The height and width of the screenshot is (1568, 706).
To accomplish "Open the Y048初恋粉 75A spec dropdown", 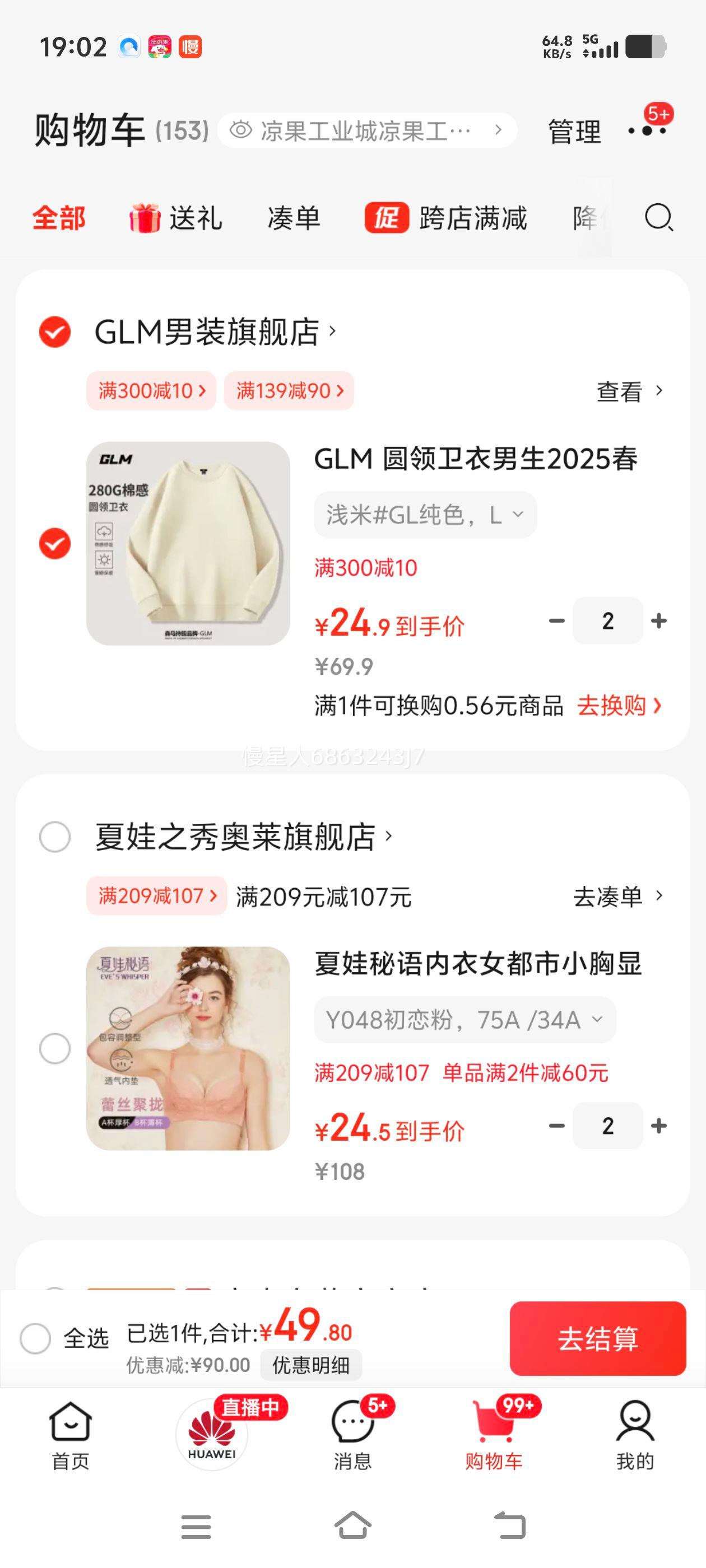I will point(464,1019).
